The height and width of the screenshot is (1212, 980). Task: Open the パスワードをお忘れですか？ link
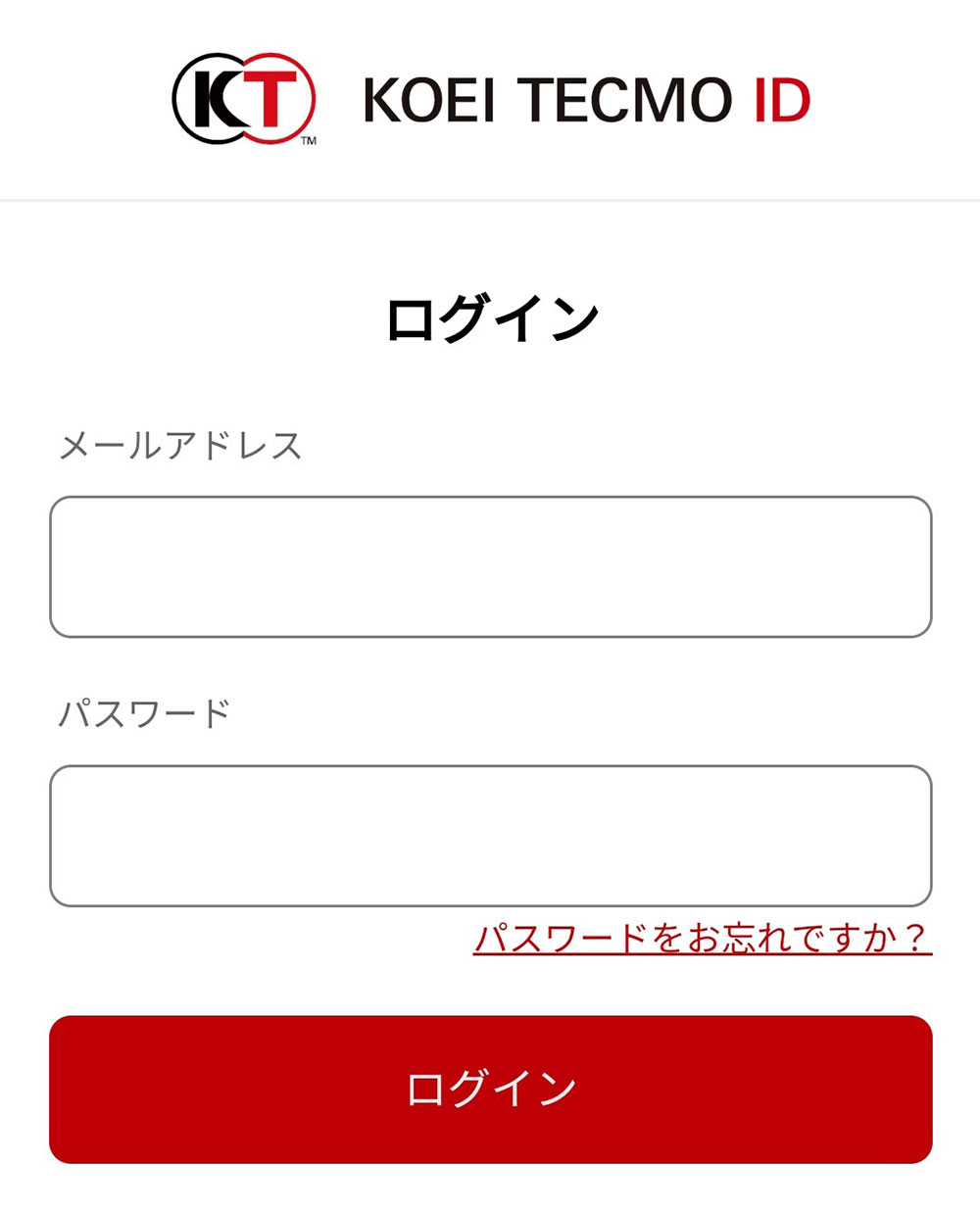pyautogui.click(x=702, y=938)
